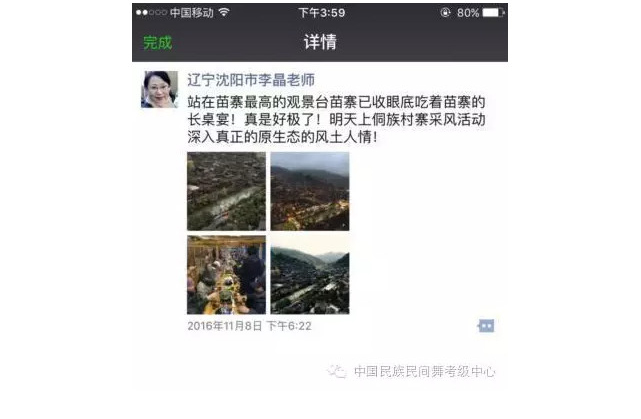View the dusk village photo with lights

coord(309,191)
